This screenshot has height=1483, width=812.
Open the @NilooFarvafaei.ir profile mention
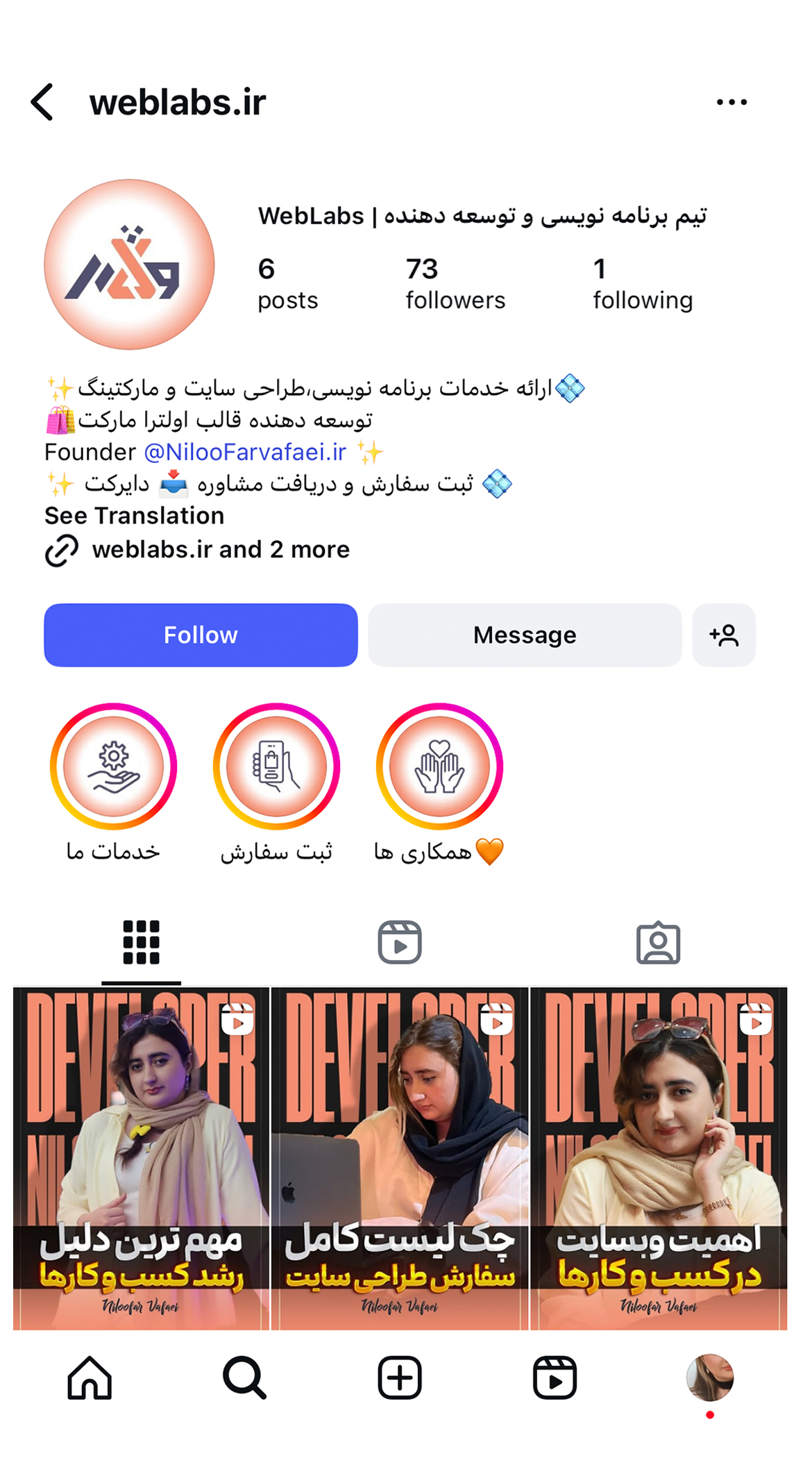(x=245, y=452)
